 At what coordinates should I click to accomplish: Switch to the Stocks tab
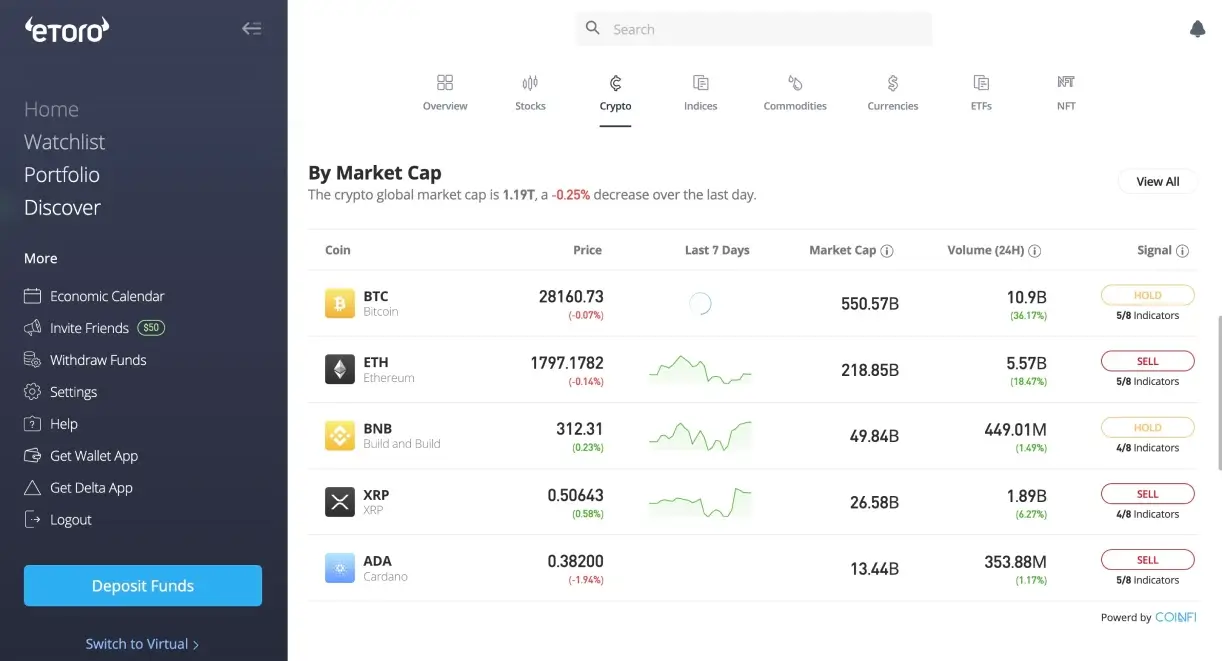click(530, 92)
